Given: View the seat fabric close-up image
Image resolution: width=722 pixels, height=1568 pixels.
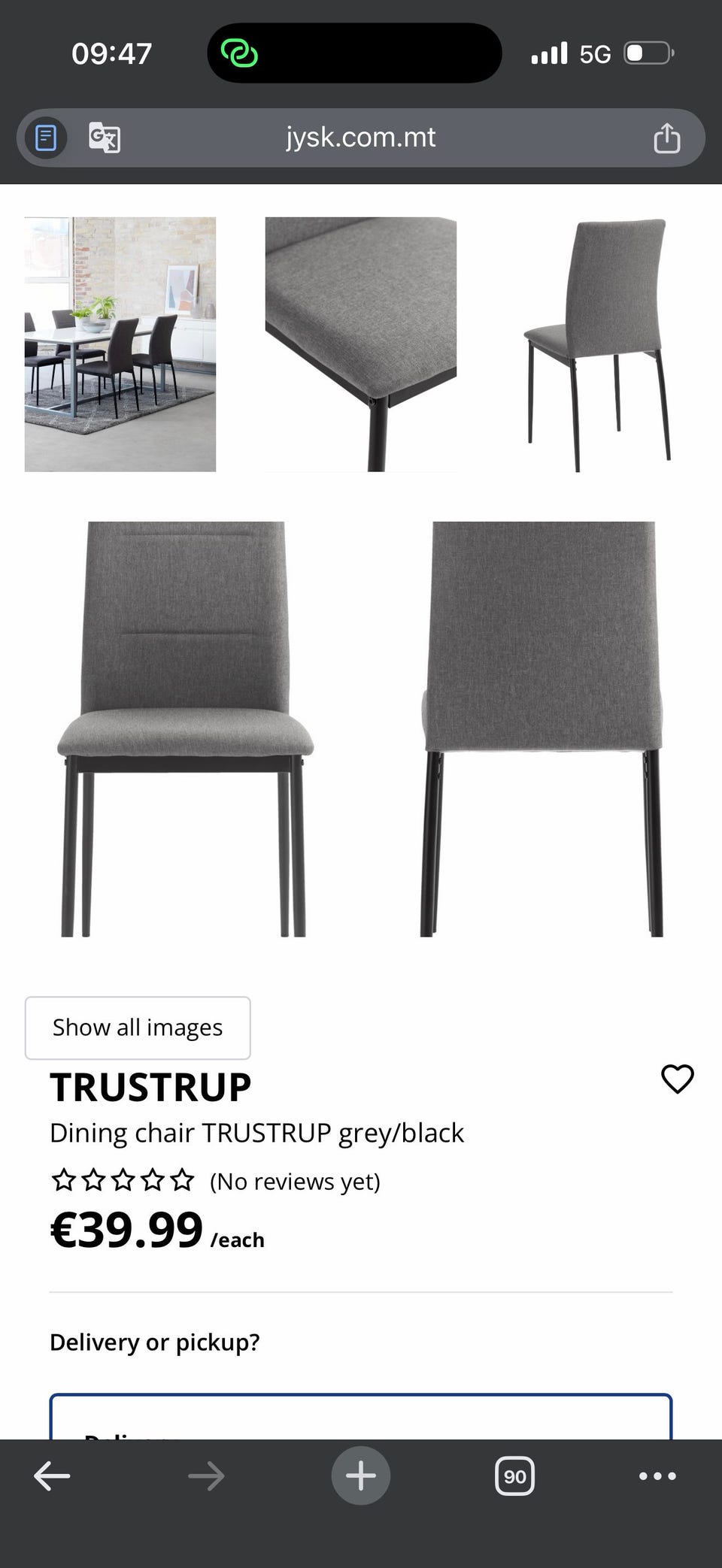Looking at the screenshot, I should click(361, 344).
